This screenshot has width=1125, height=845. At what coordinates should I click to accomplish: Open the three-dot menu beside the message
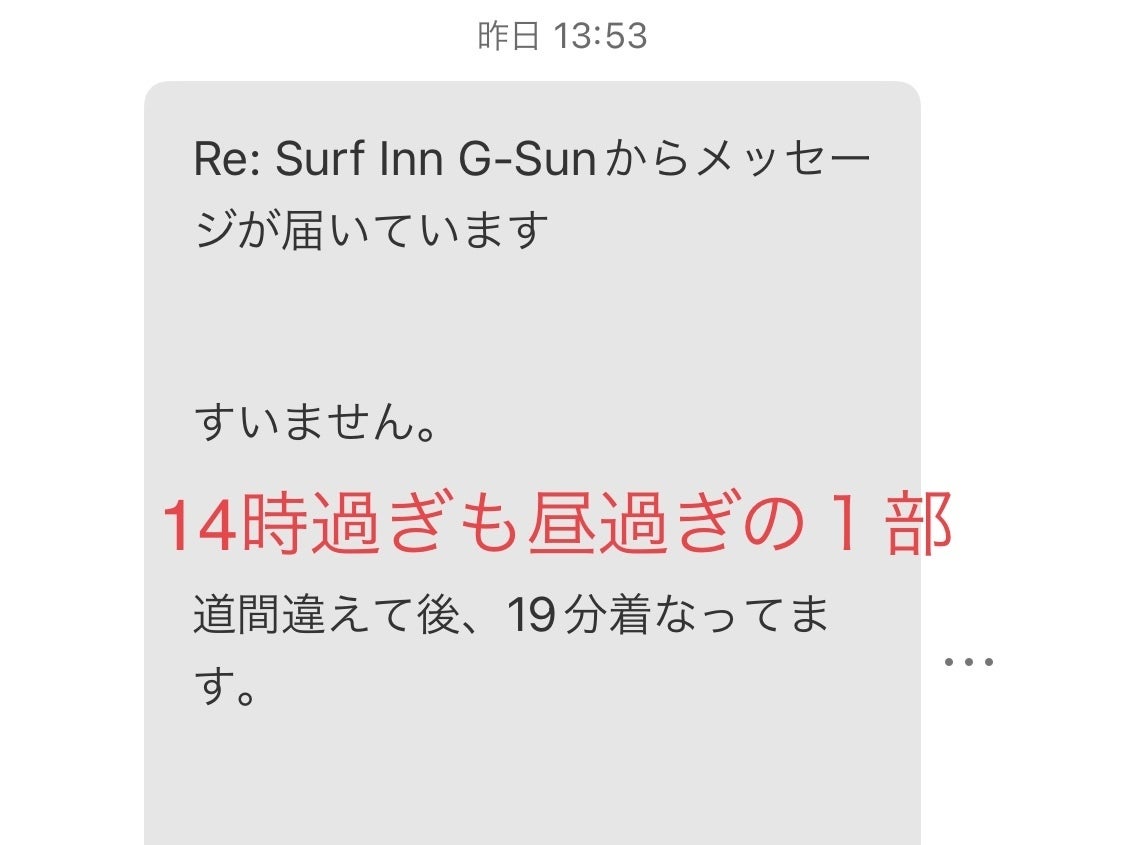click(969, 661)
